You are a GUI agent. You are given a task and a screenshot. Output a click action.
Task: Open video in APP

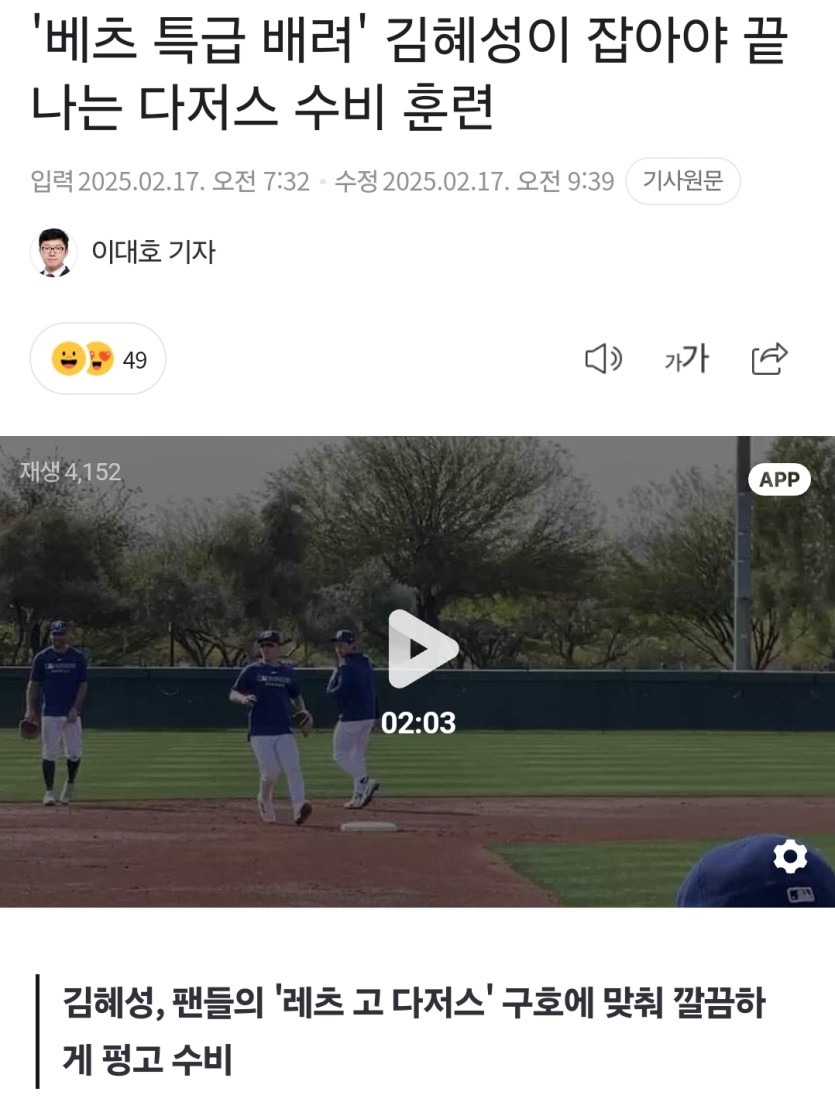click(x=779, y=480)
